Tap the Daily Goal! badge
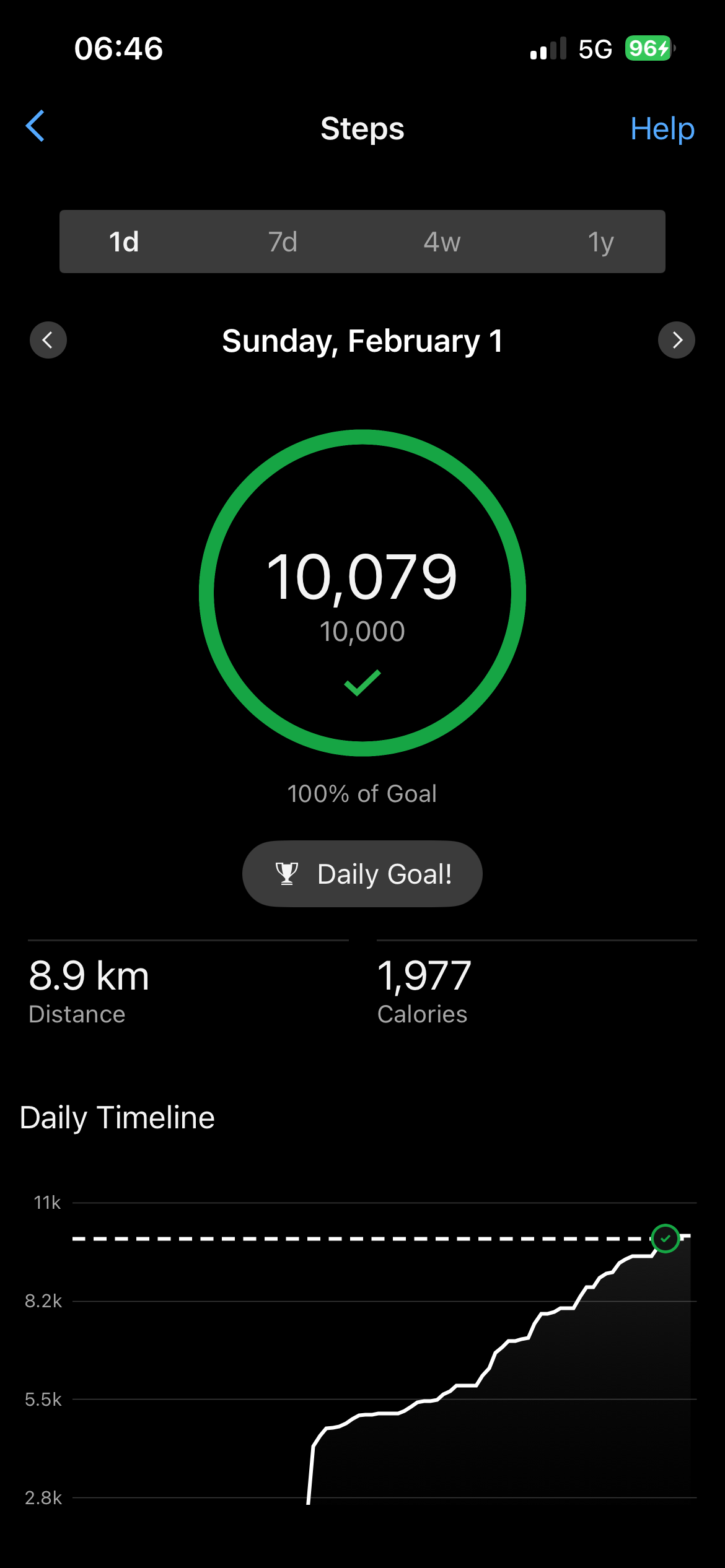 click(362, 874)
